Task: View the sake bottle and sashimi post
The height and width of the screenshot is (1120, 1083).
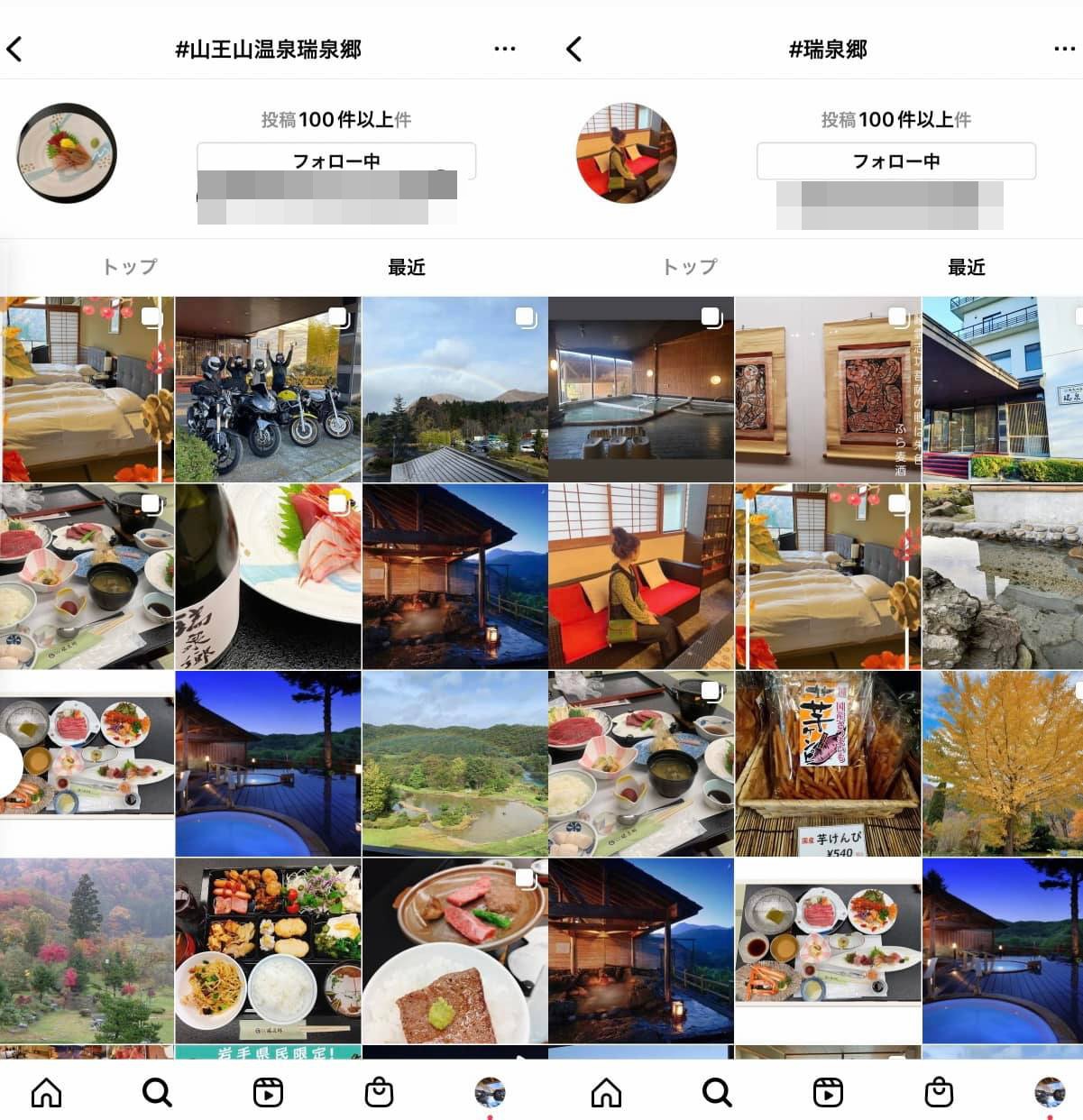Action: click(x=268, y=576)
